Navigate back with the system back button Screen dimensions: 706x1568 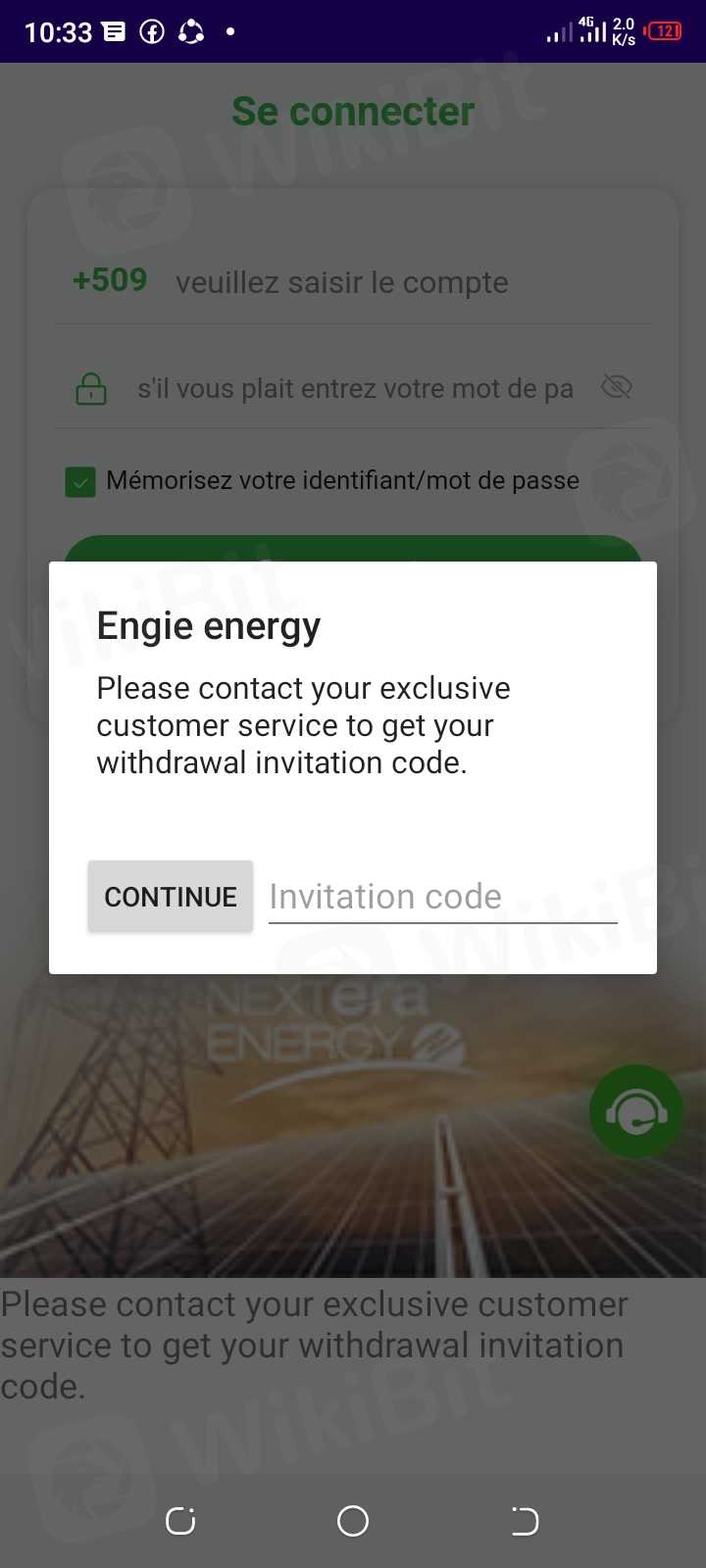point(525,1521)
